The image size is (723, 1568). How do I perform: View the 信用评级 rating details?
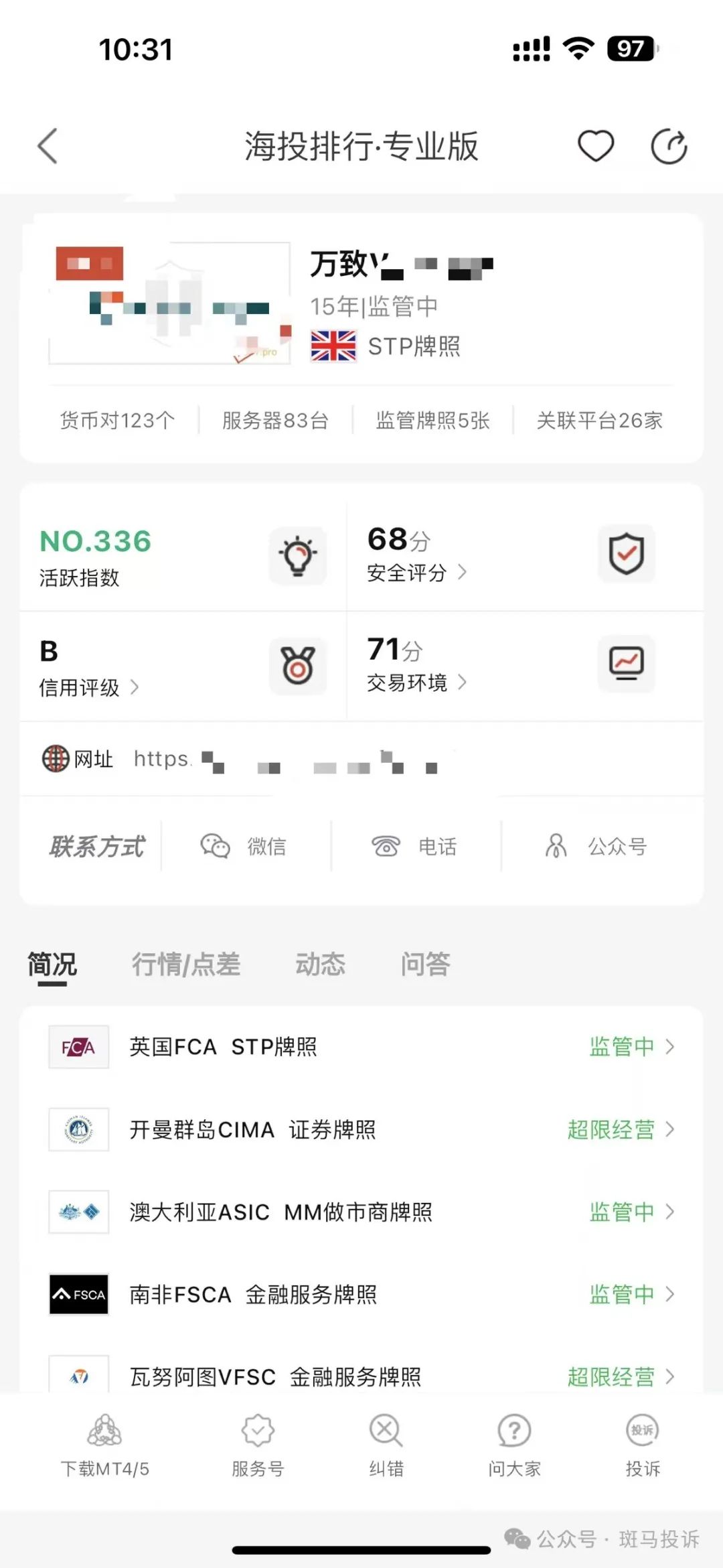pos(88,687)
